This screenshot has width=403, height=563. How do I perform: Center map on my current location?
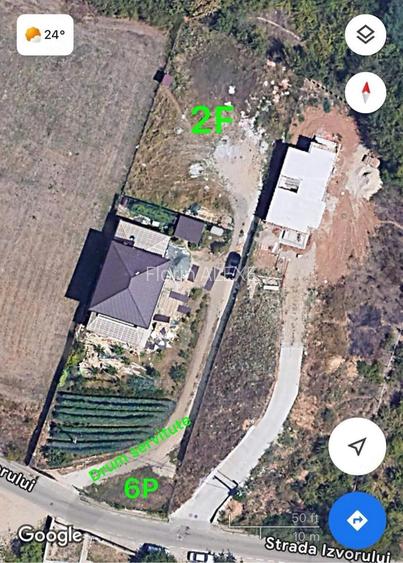pos(357,446)
